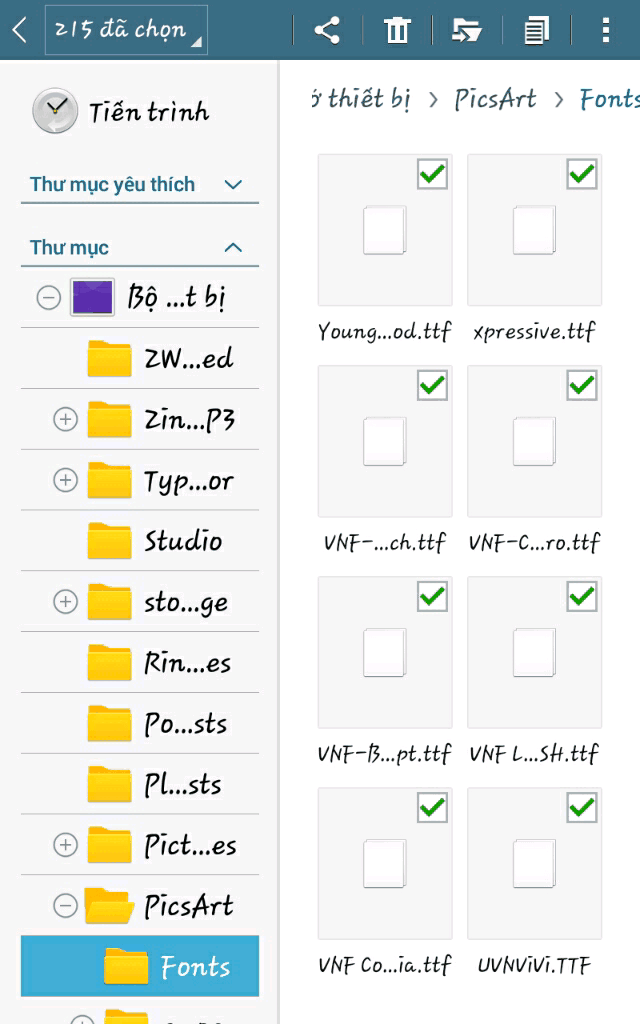Expand the Typ...or folder with its plus
Screen dimensions: 640x1024
65,480
